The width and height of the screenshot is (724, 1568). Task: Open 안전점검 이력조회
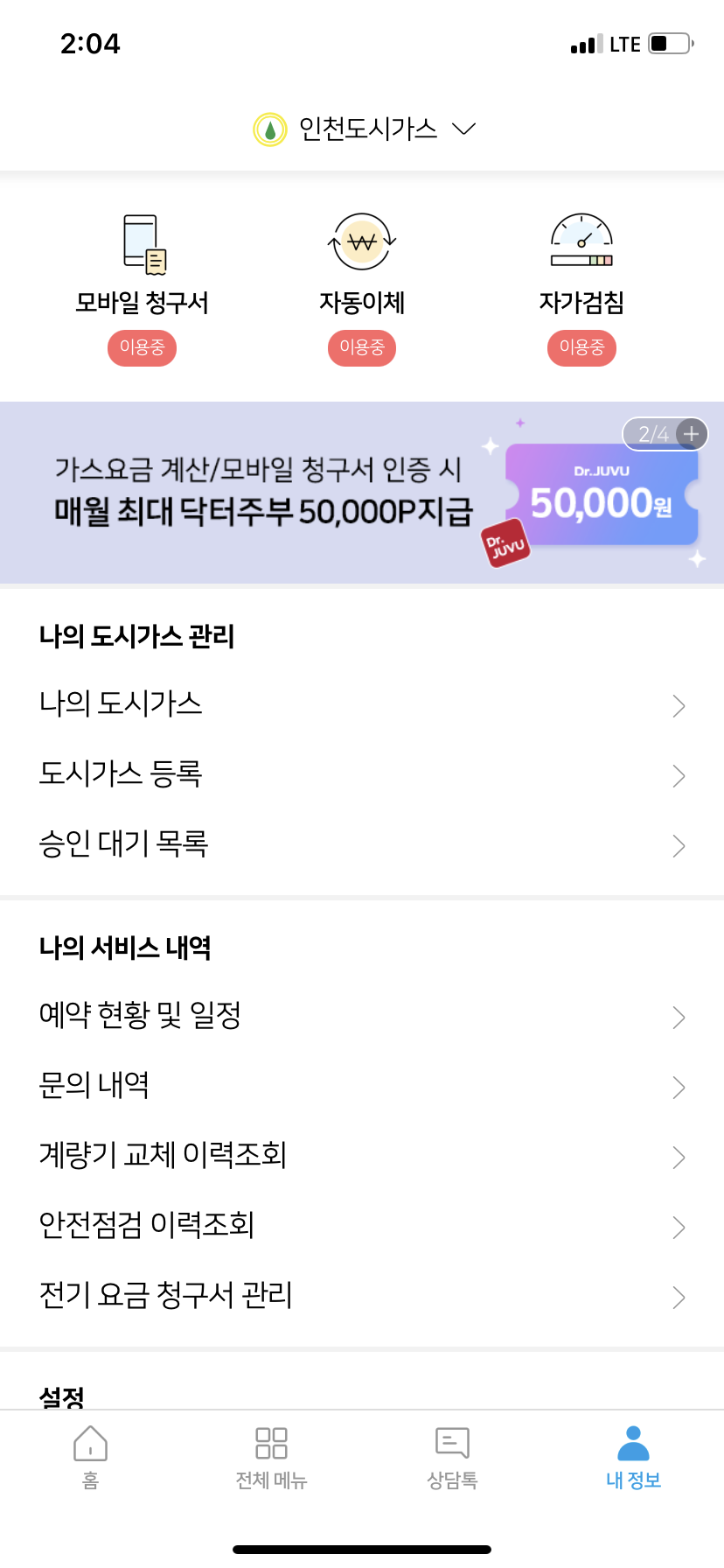[362, 1226]
